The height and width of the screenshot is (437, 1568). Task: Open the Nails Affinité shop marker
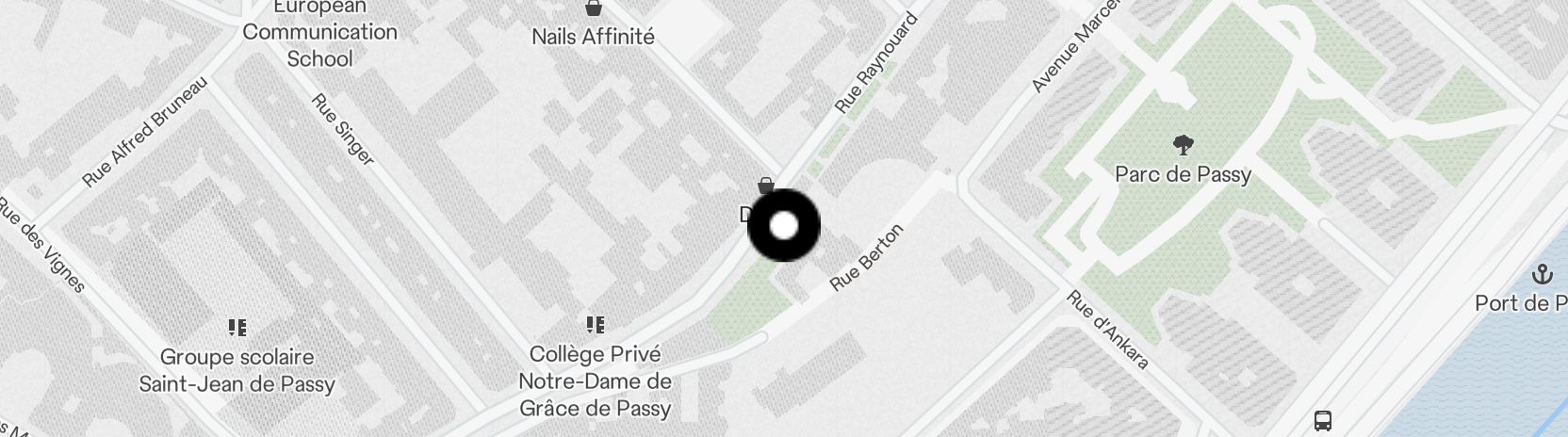(x=594, y=8)
